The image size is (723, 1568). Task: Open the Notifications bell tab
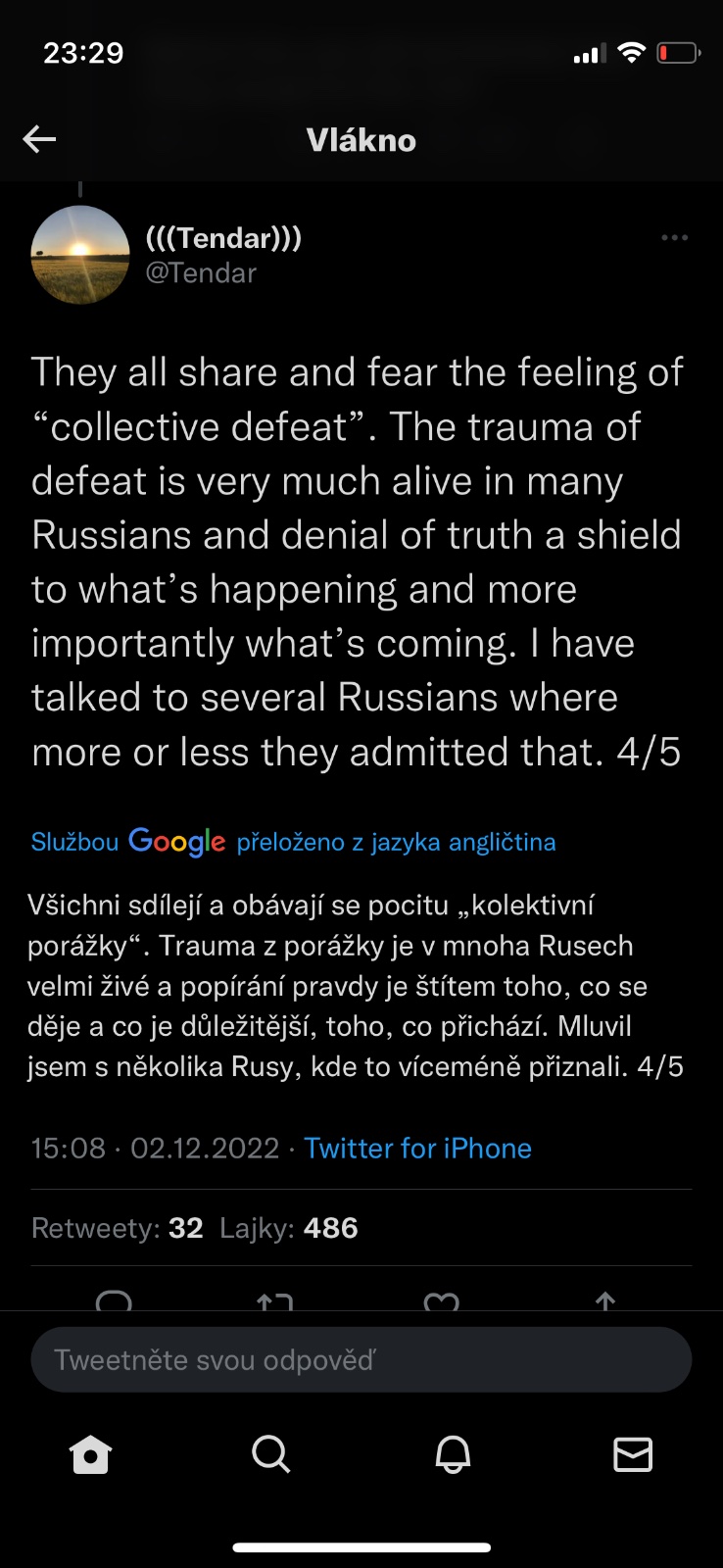(x=453, y=1454)
